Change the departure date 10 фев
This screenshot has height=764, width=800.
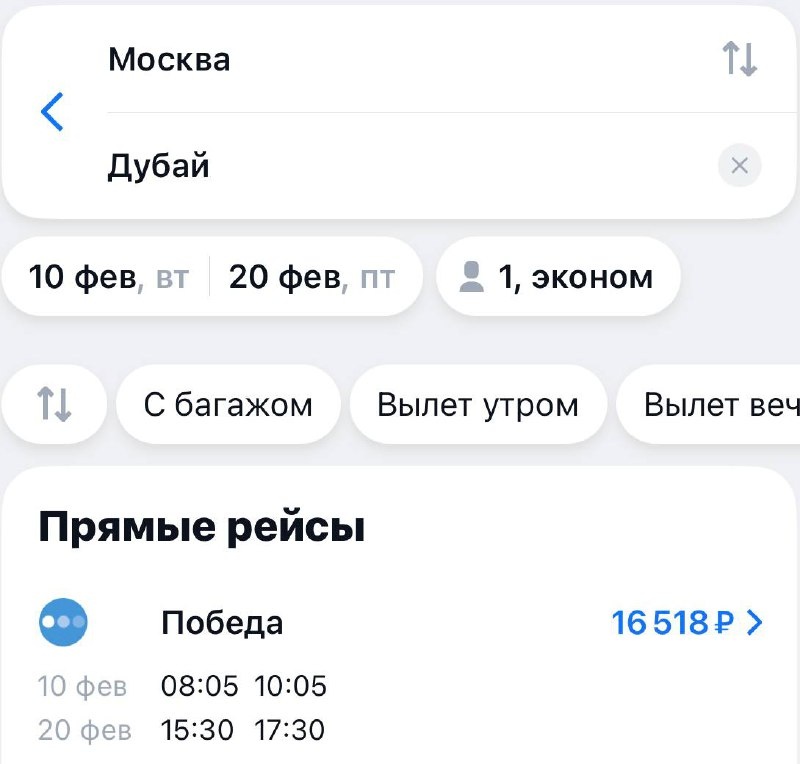pyautogui.click(x=108, y=276)
